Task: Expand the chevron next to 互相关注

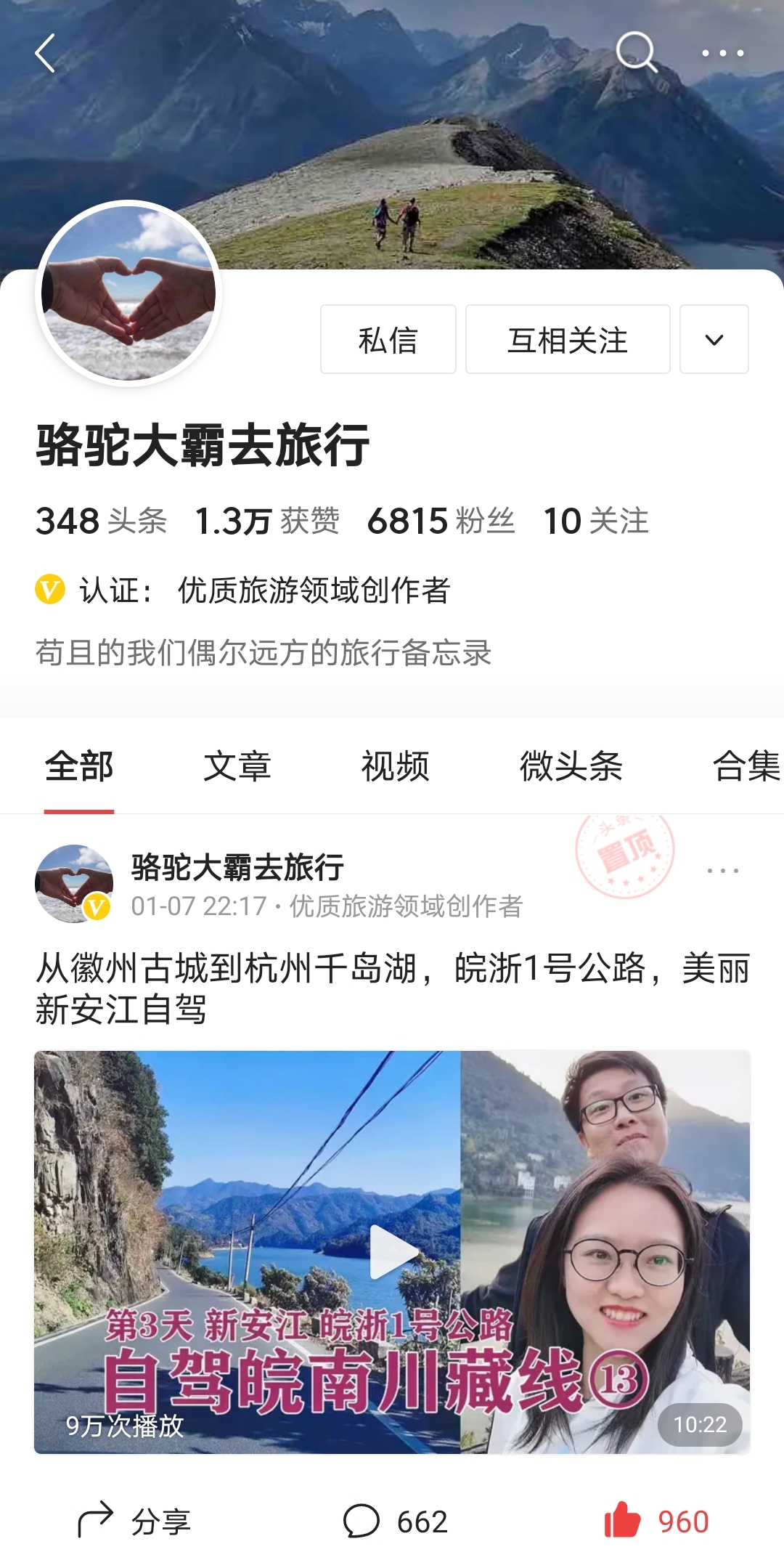Action: point(714,339)
